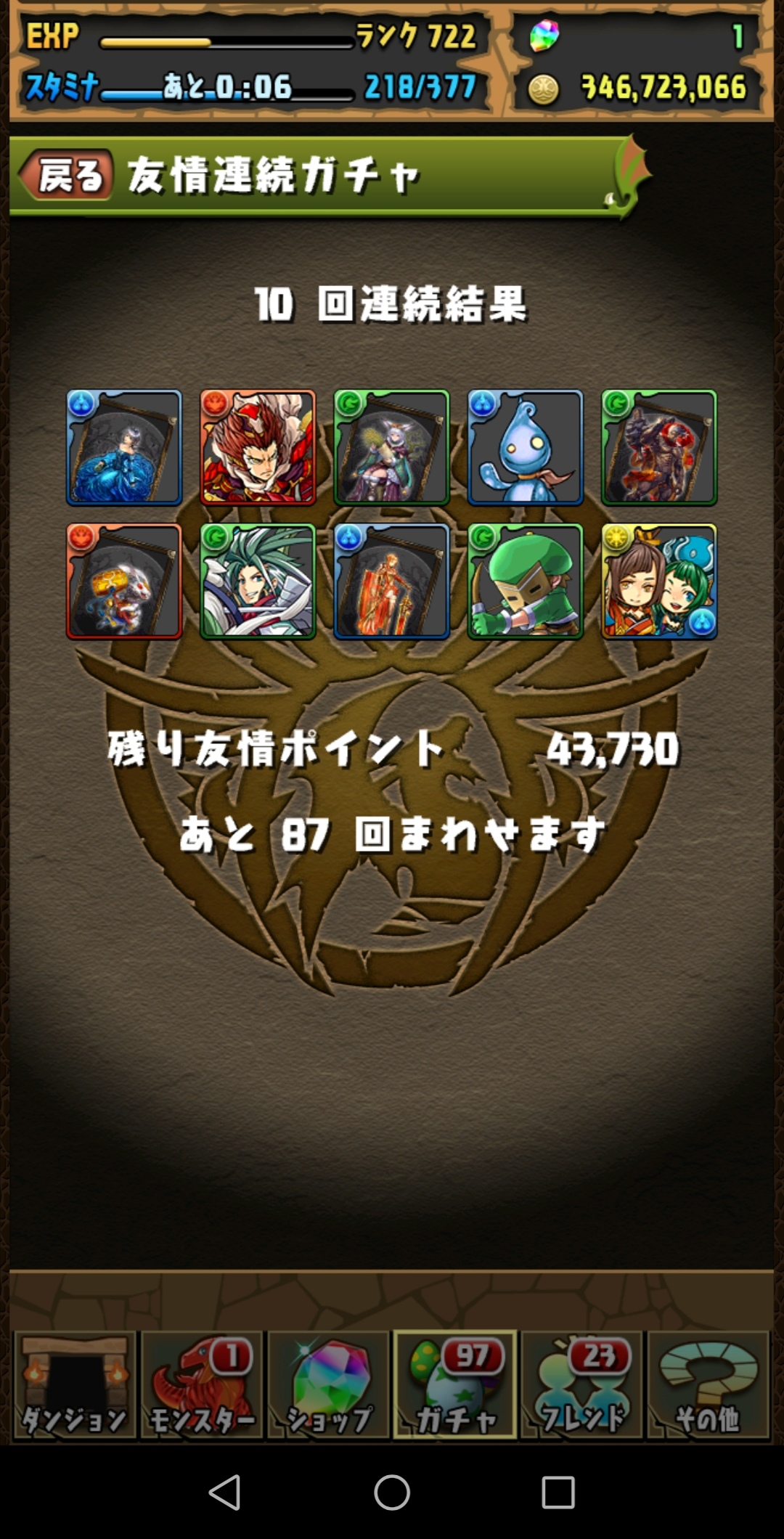
Task: View the two-girl light monster card
Action: (x=658, y=581)
